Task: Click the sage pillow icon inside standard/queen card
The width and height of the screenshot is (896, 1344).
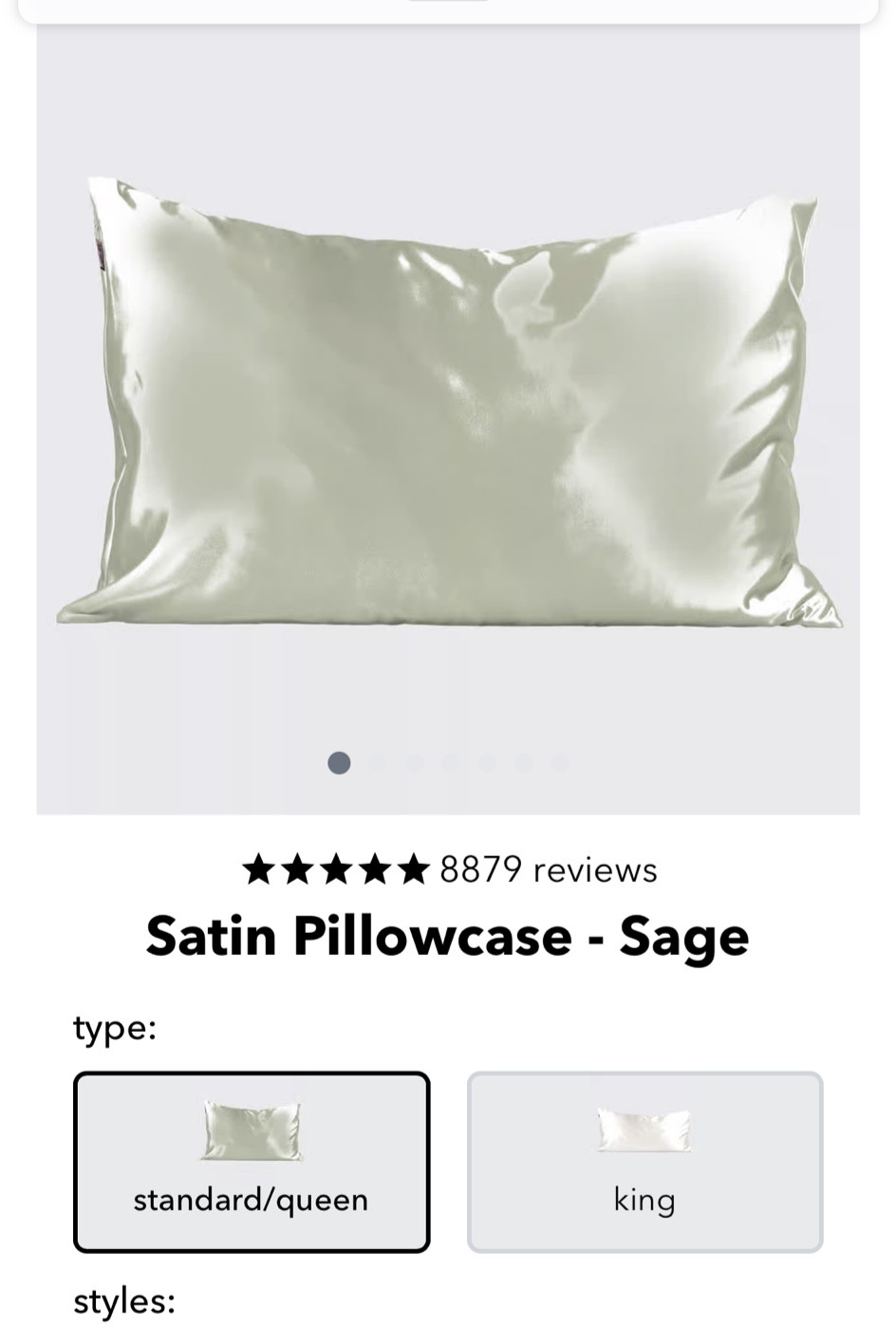Action: point(251,1129)
